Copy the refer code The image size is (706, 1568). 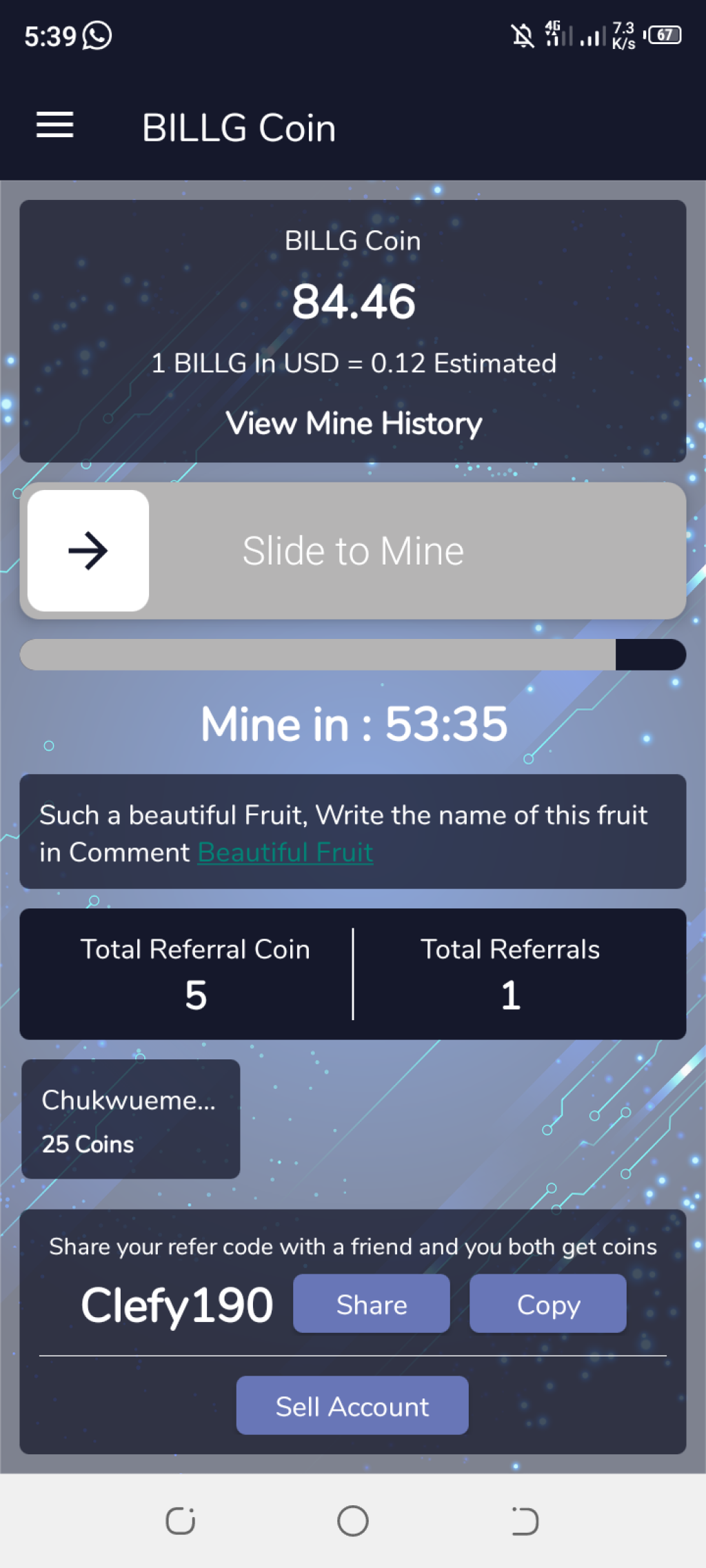pyautogui.click(x=548, y=1304)
